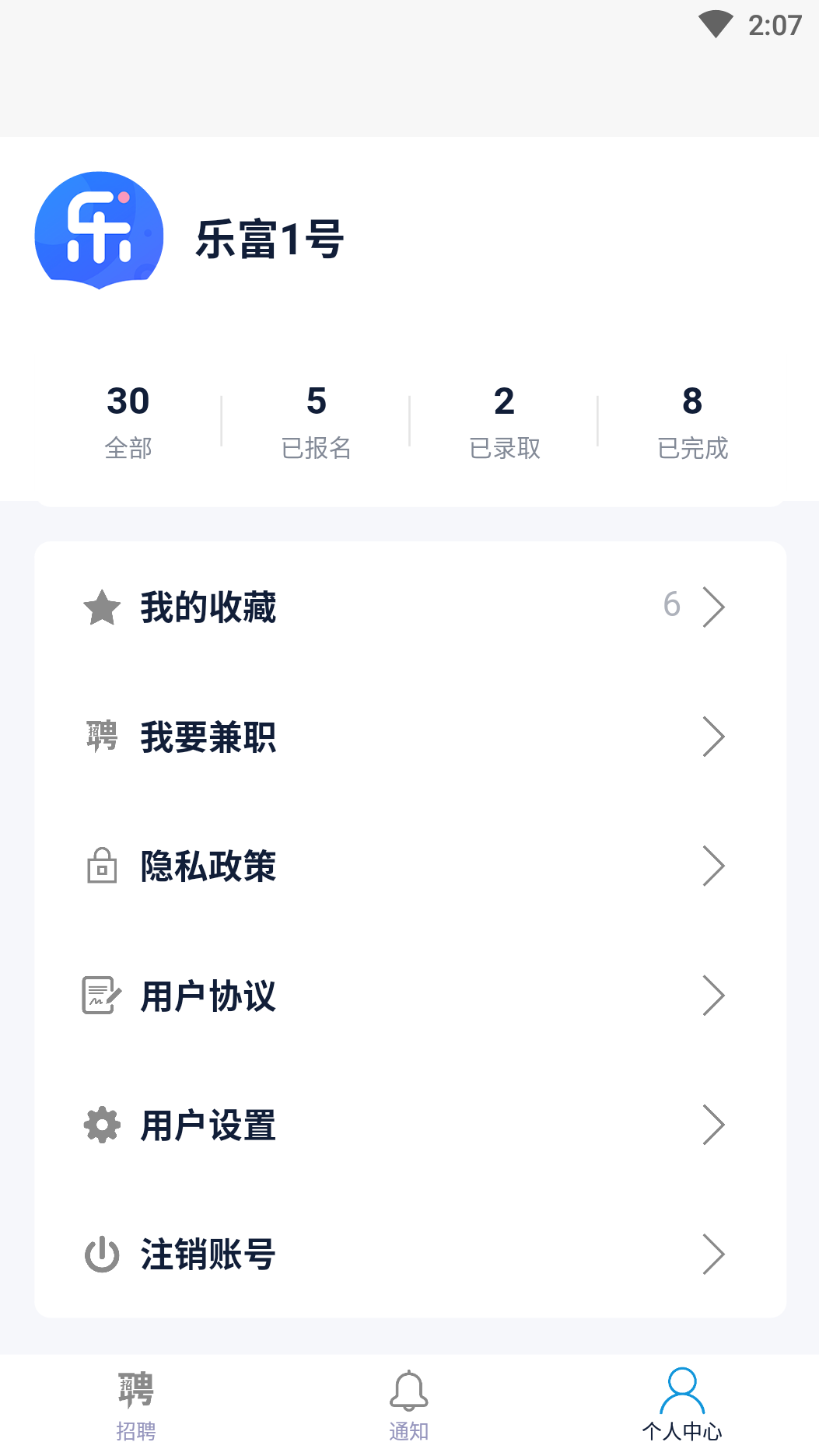
Task: View 已报名 applications
Action: (316, 422)
